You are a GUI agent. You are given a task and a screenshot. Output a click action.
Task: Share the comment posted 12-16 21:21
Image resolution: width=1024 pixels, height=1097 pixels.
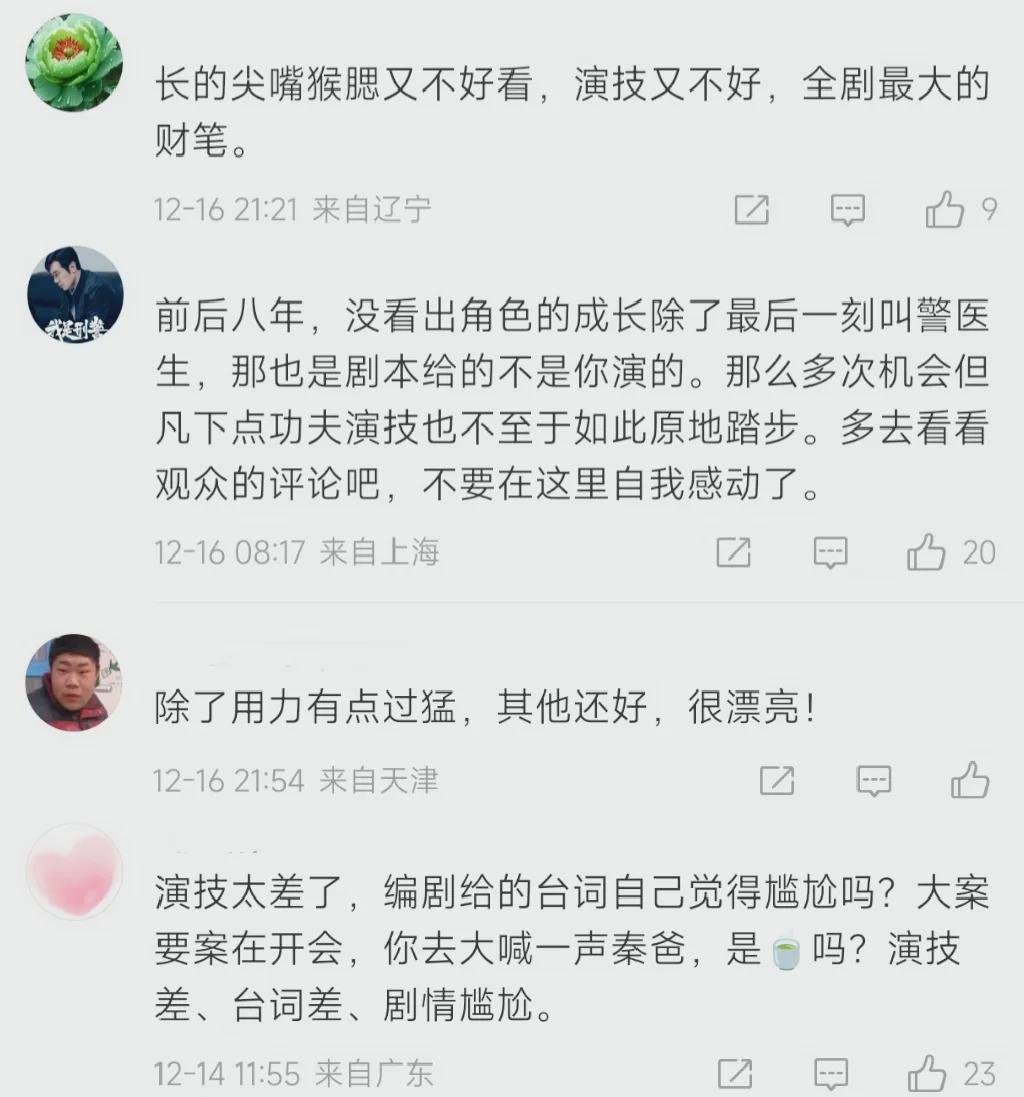[x=751, y=210]
